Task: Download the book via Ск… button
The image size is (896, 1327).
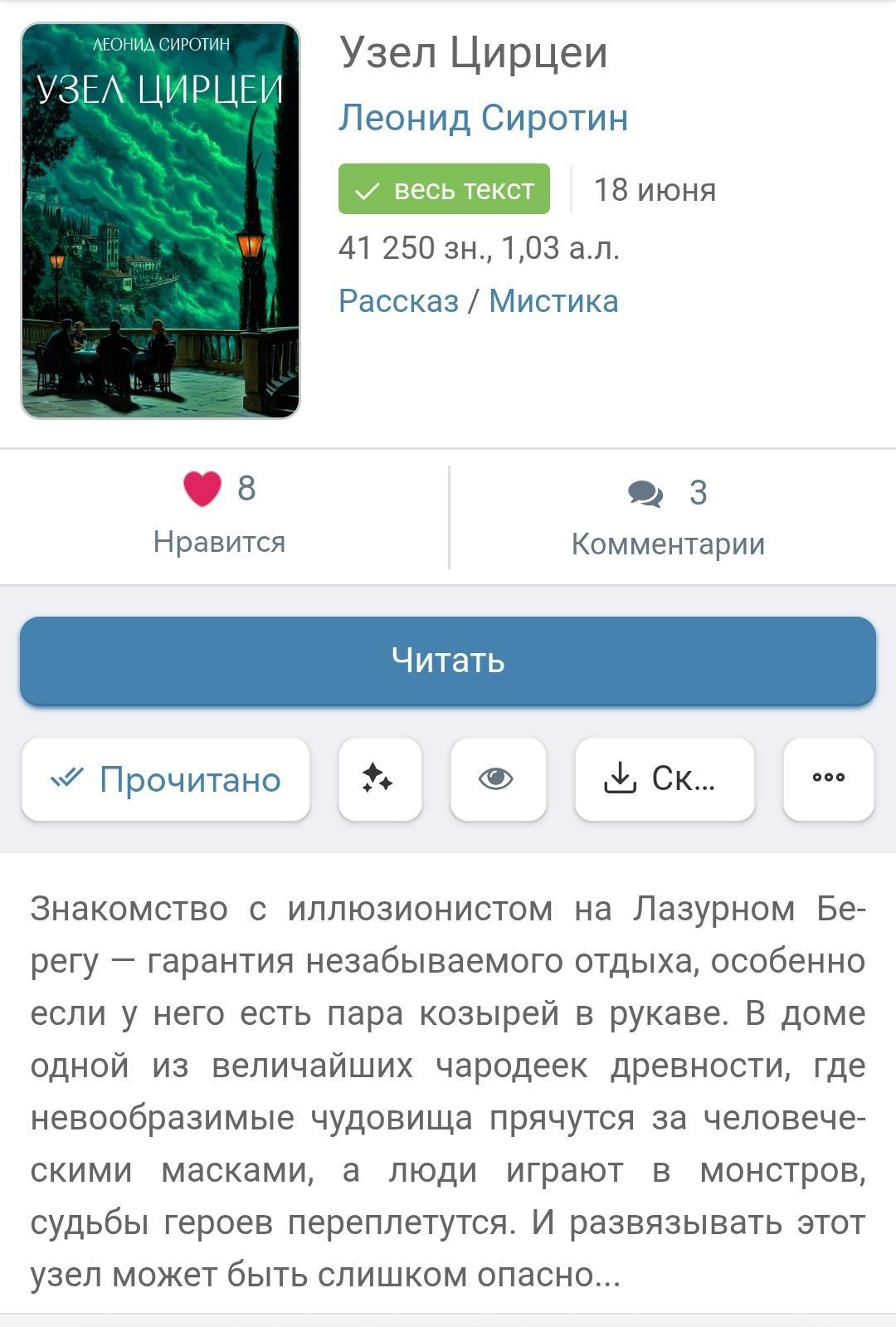Action: click(664, 779)
